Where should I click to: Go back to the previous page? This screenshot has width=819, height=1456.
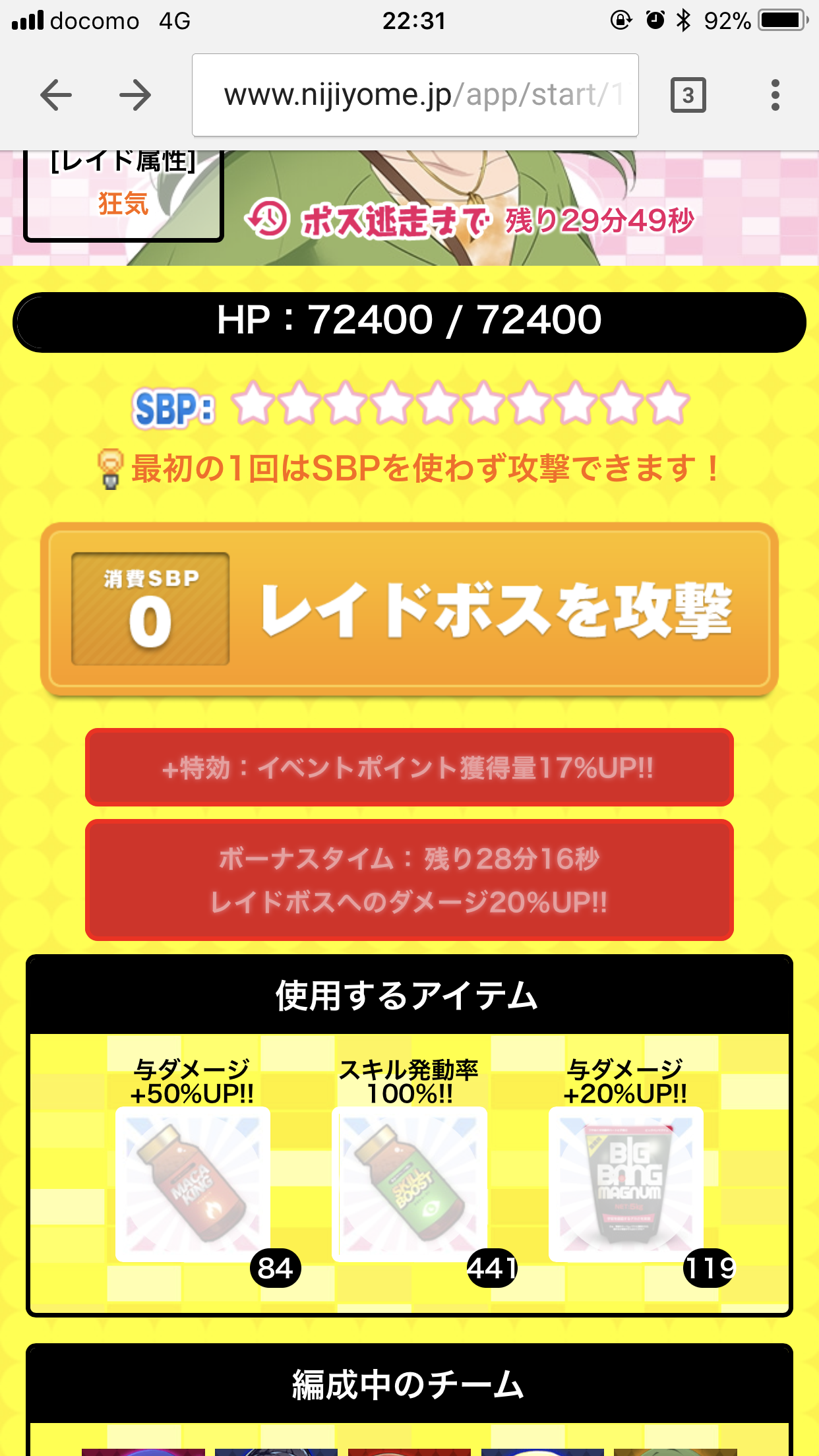coord(56,96)
